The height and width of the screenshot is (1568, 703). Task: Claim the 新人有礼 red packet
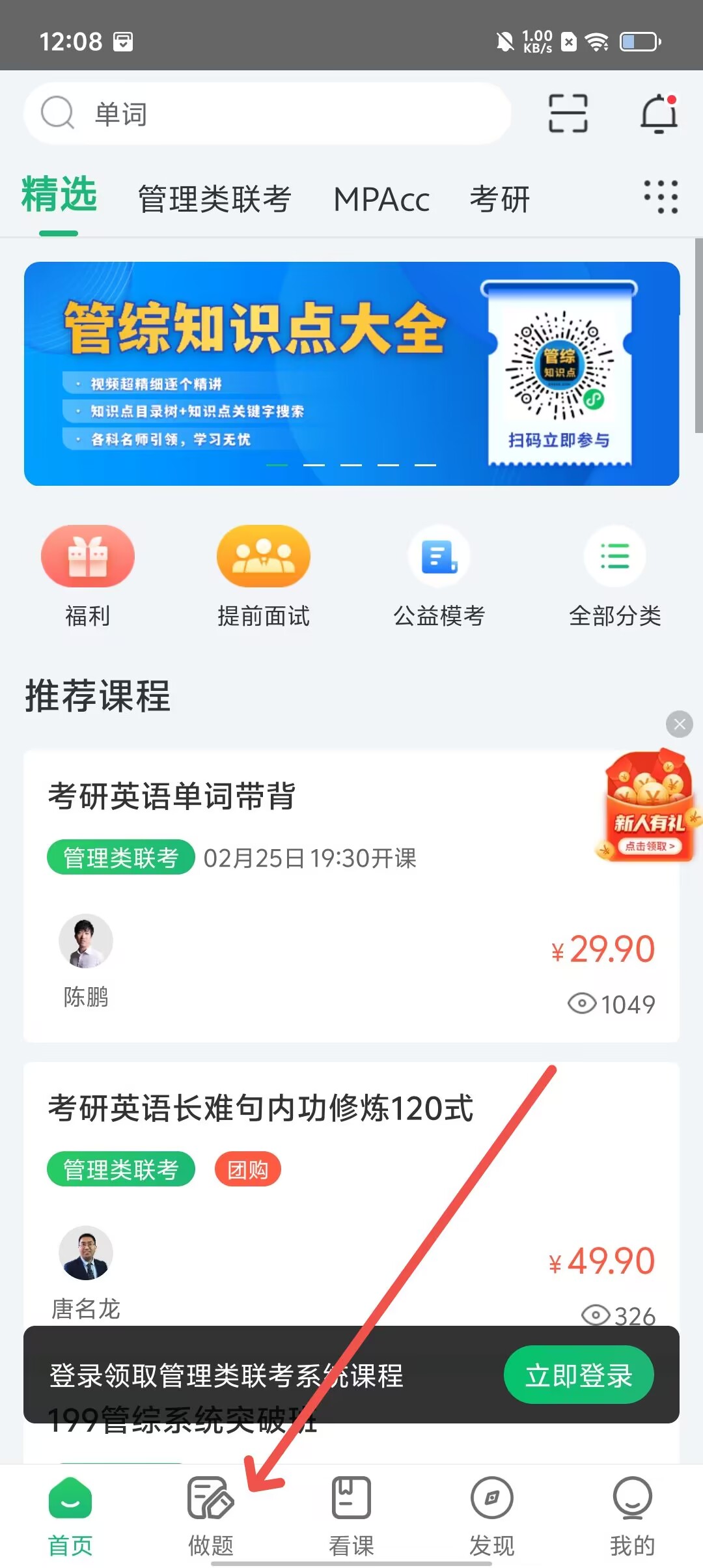tap(648, 807)
